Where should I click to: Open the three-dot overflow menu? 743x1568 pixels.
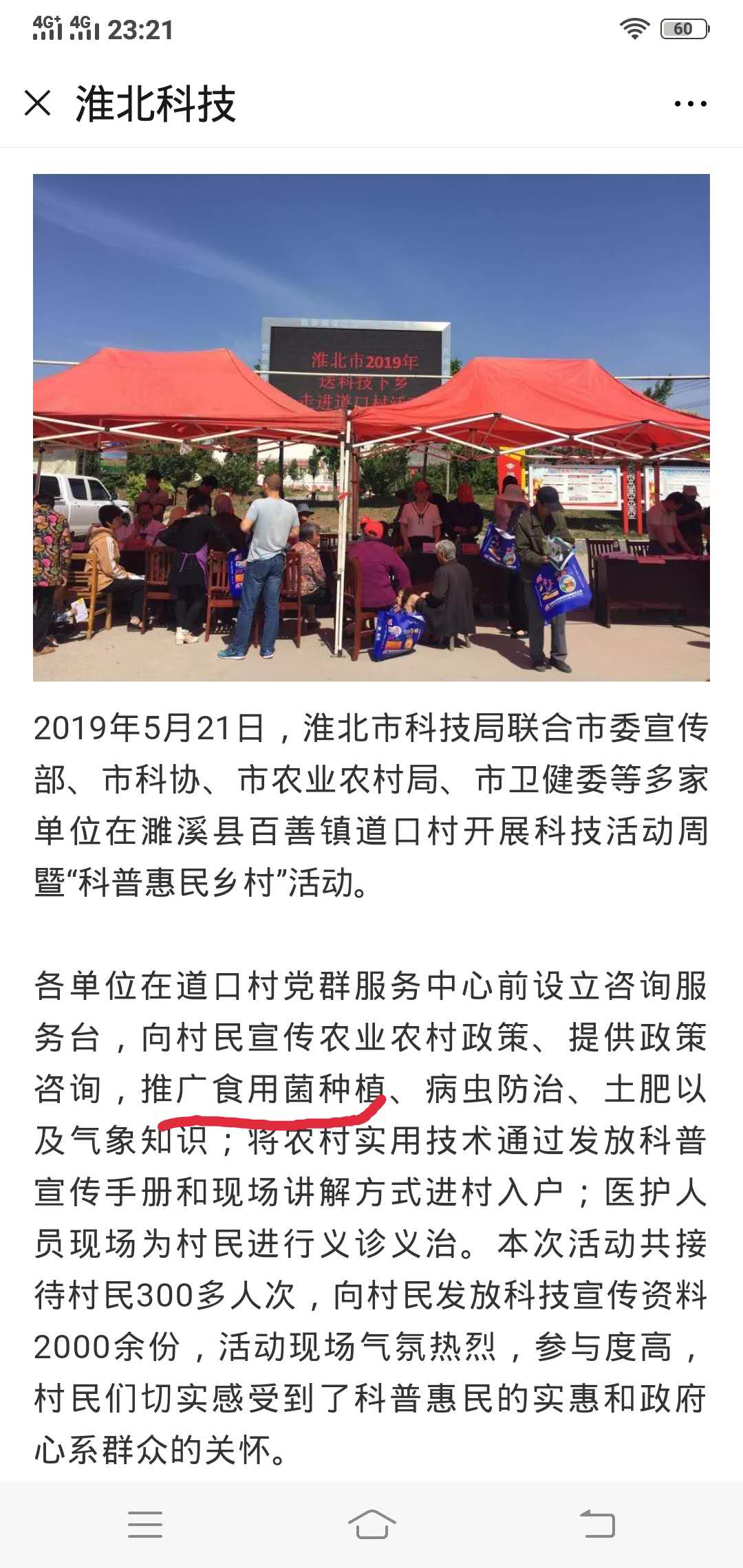point(690,105)
